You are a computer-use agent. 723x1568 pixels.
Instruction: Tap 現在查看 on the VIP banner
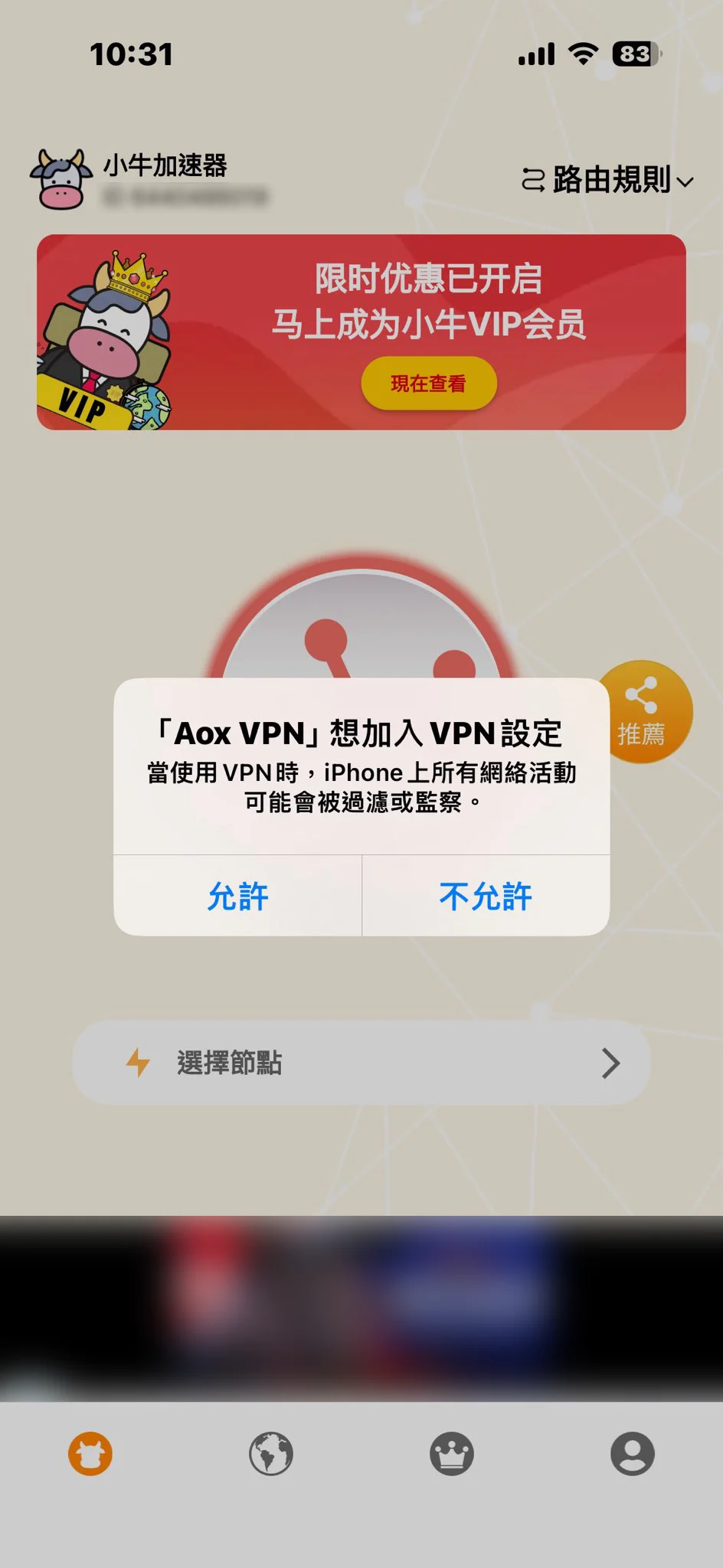tap(429, 384)
